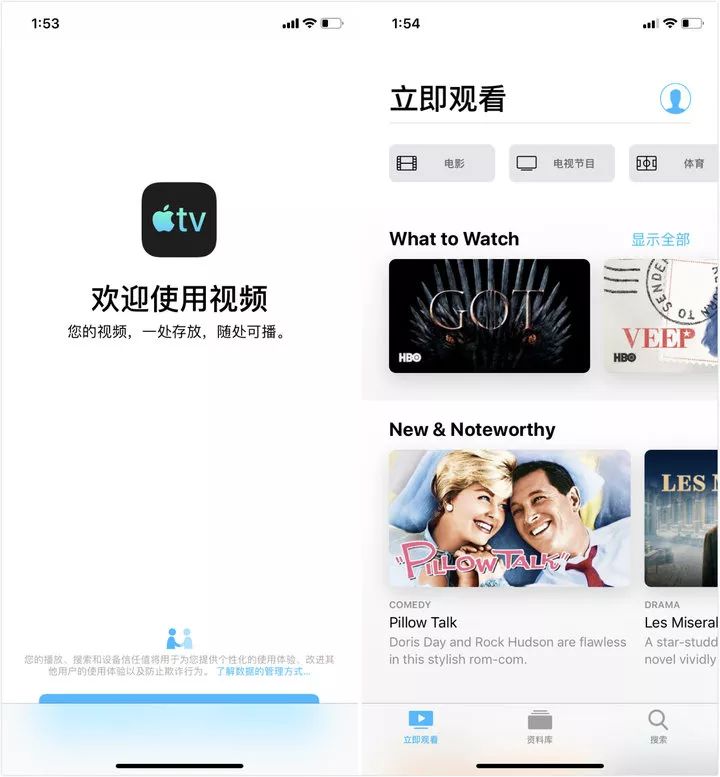Select the 电影 category chip
The height and width of the screenshot is (777, 720).
click(442, 163)
